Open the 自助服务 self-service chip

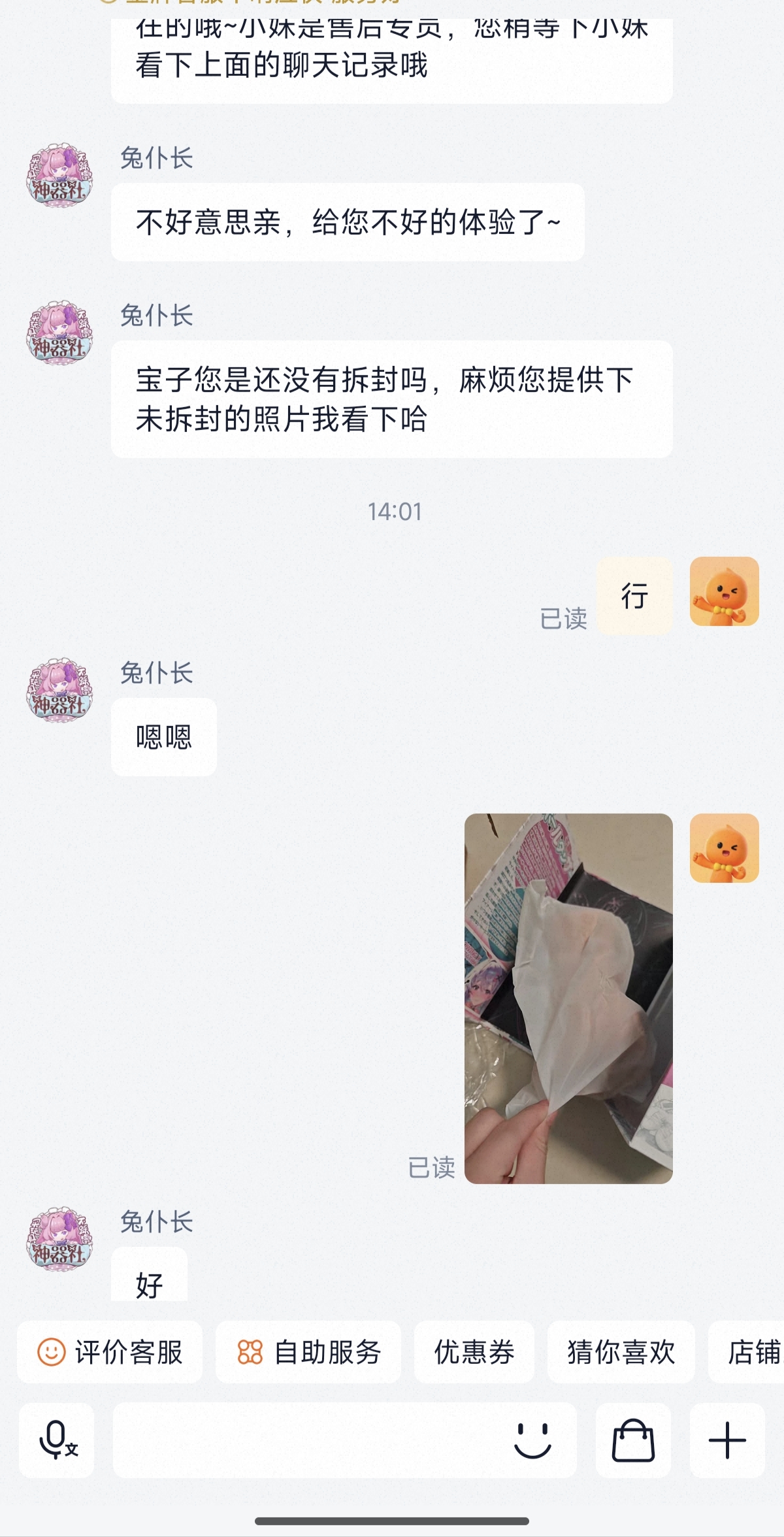pyautogui.click(x=308, y=1352)
